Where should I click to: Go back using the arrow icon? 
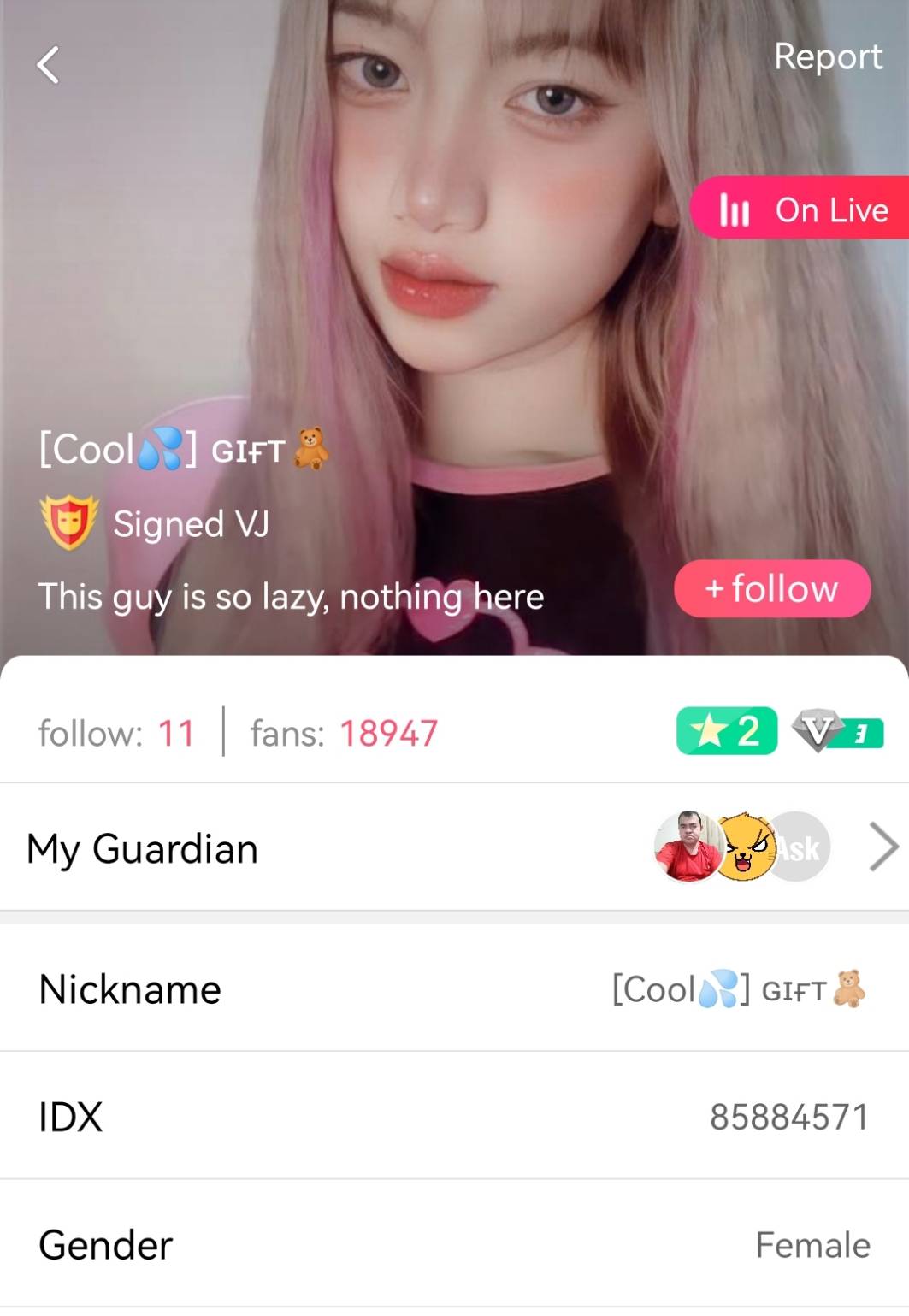click(48, 65)
